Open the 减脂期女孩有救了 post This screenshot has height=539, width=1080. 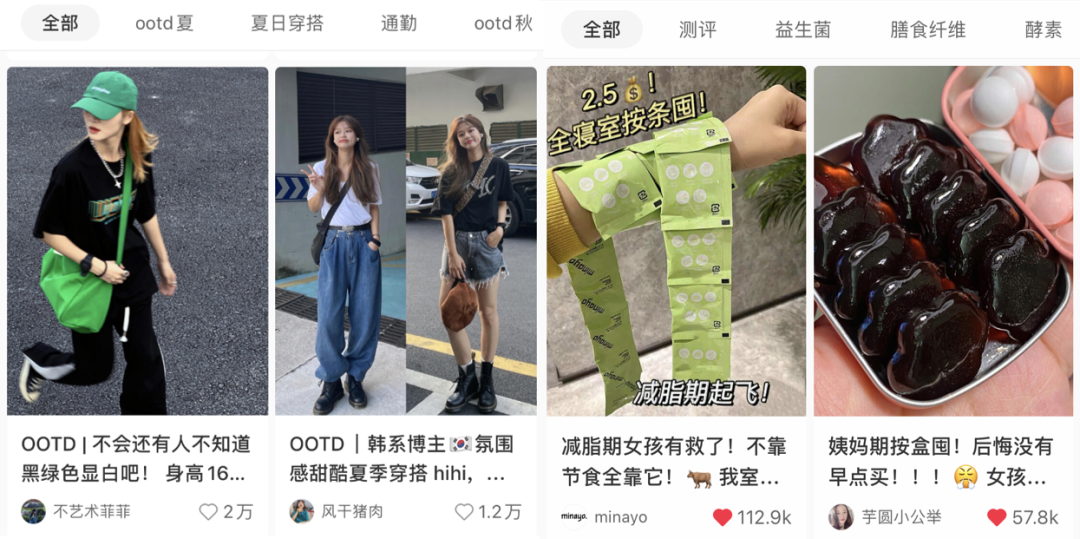coord(675,241)
